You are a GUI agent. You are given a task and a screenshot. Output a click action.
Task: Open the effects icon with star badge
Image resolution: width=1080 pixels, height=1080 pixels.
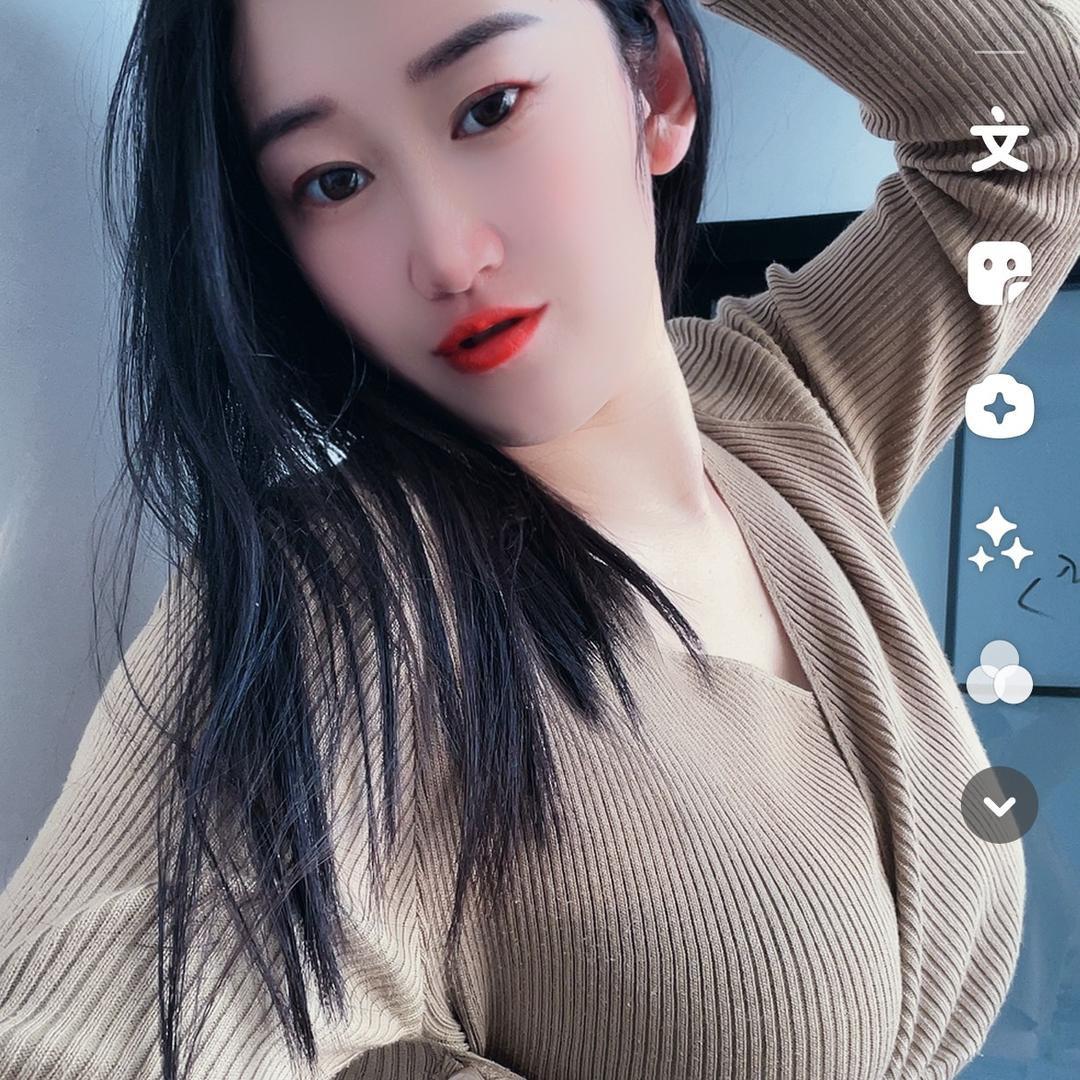click(x=999, y=406)
